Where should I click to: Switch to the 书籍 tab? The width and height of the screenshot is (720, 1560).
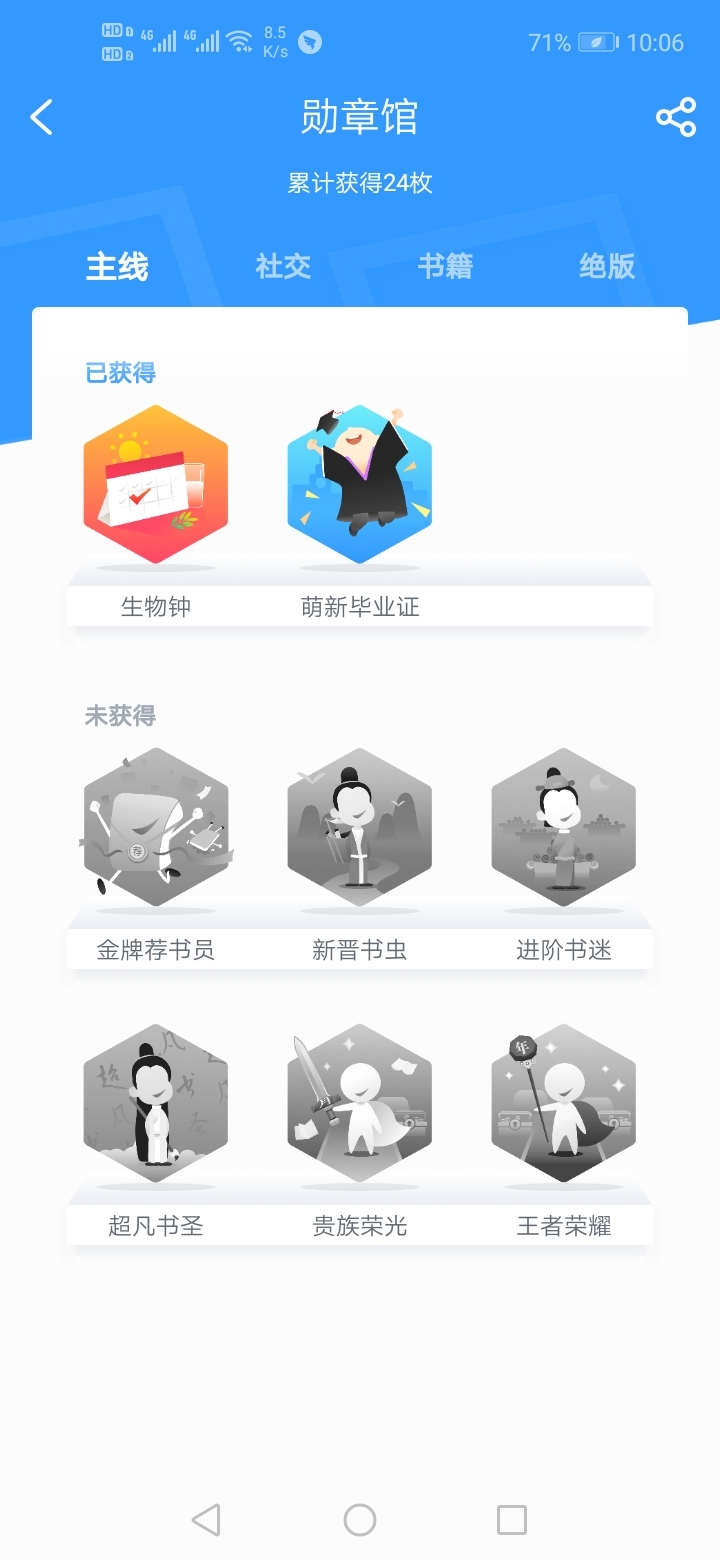click(445, 266)
